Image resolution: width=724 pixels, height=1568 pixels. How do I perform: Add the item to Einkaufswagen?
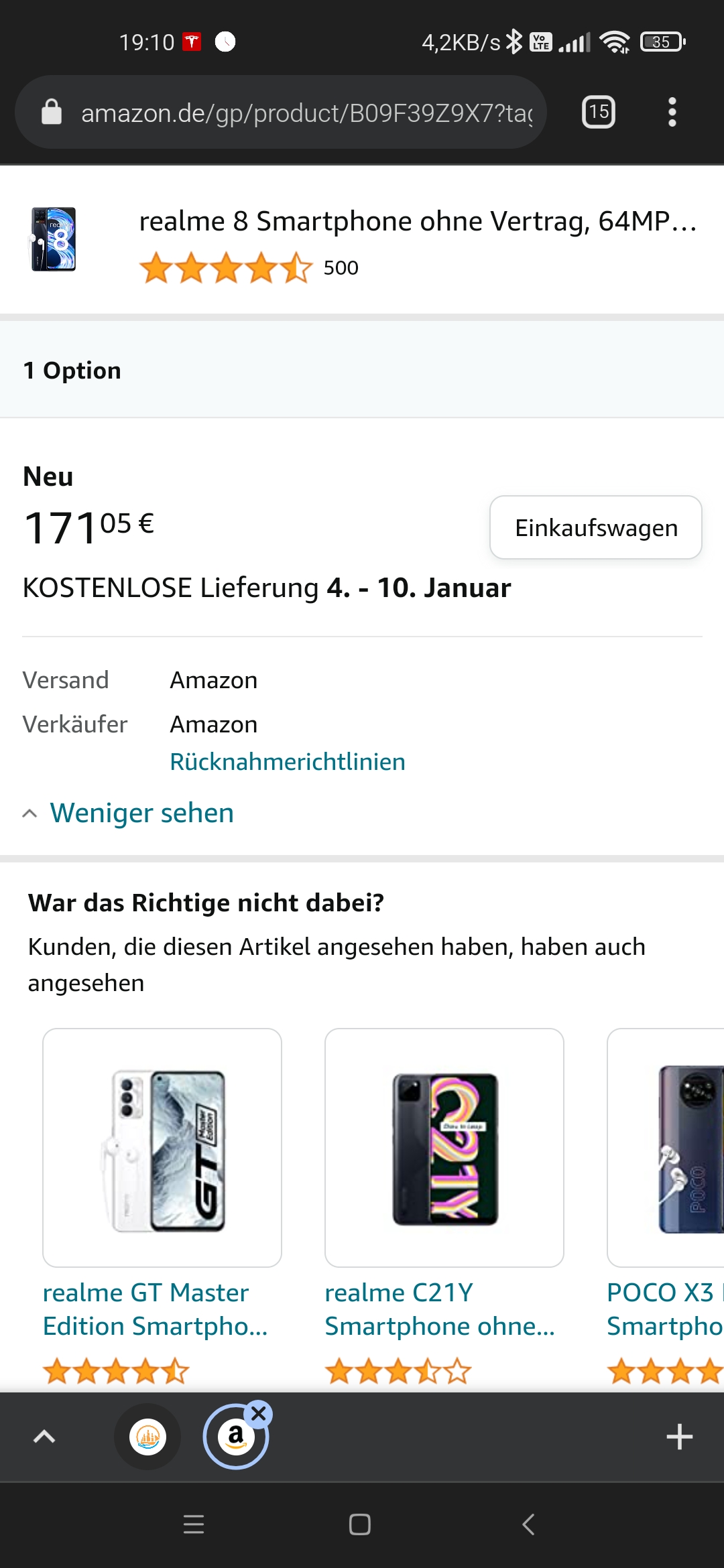tap(595, 527)
